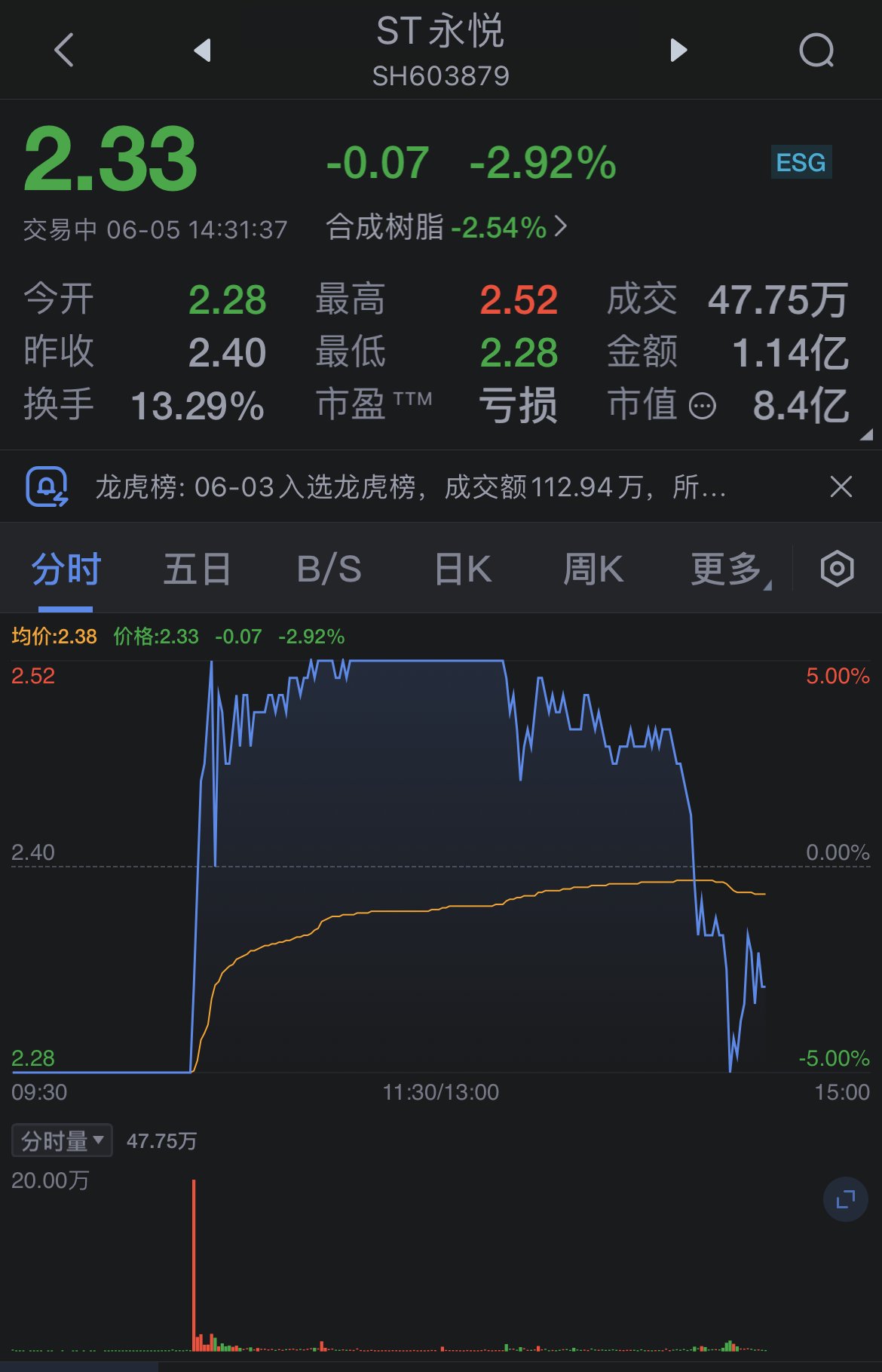The image size is (882, 1372).
Task: Select the 均价 average price label
Action: 55,637
